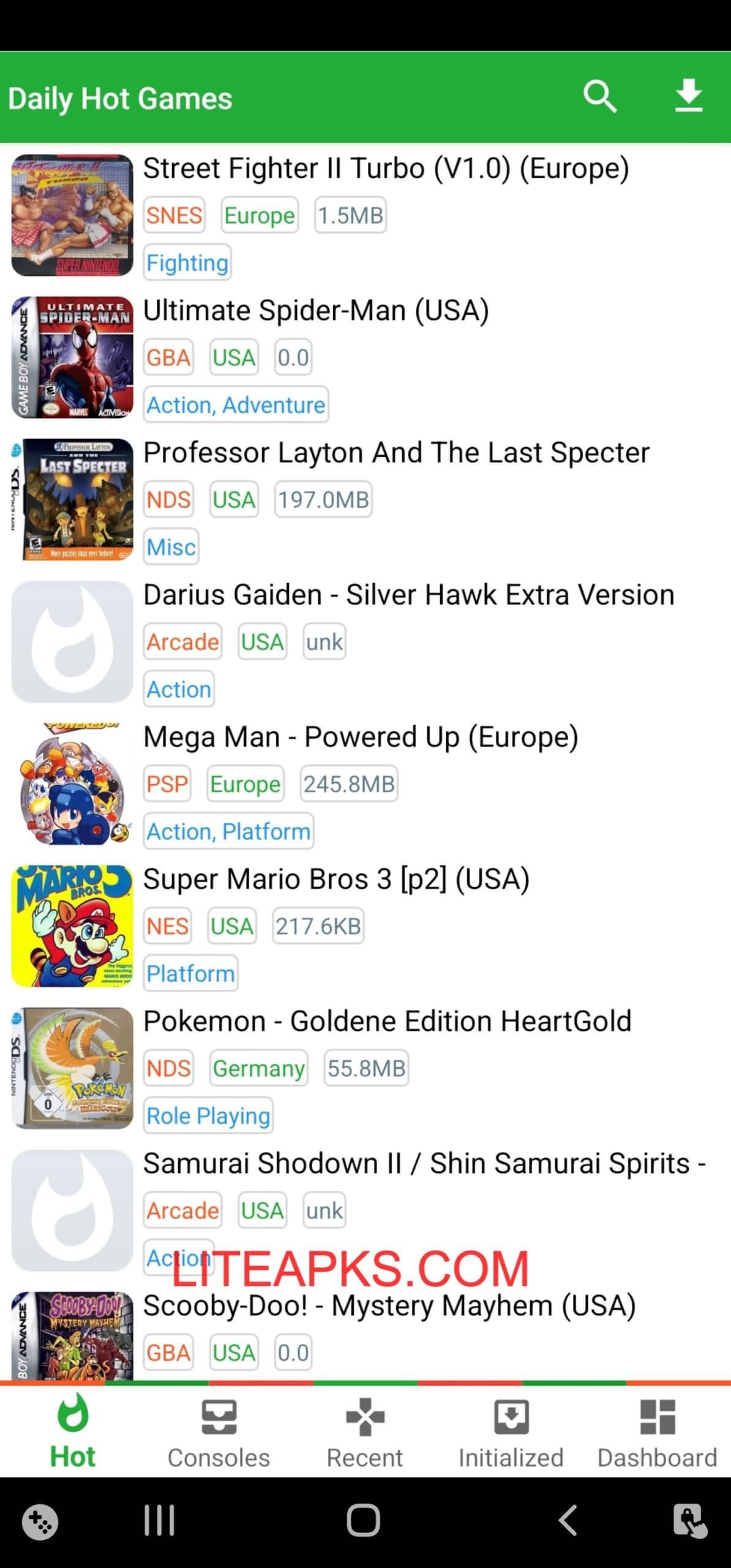Open Ultimate Spider-Man (USA) entry

click(x=316, y=310)
